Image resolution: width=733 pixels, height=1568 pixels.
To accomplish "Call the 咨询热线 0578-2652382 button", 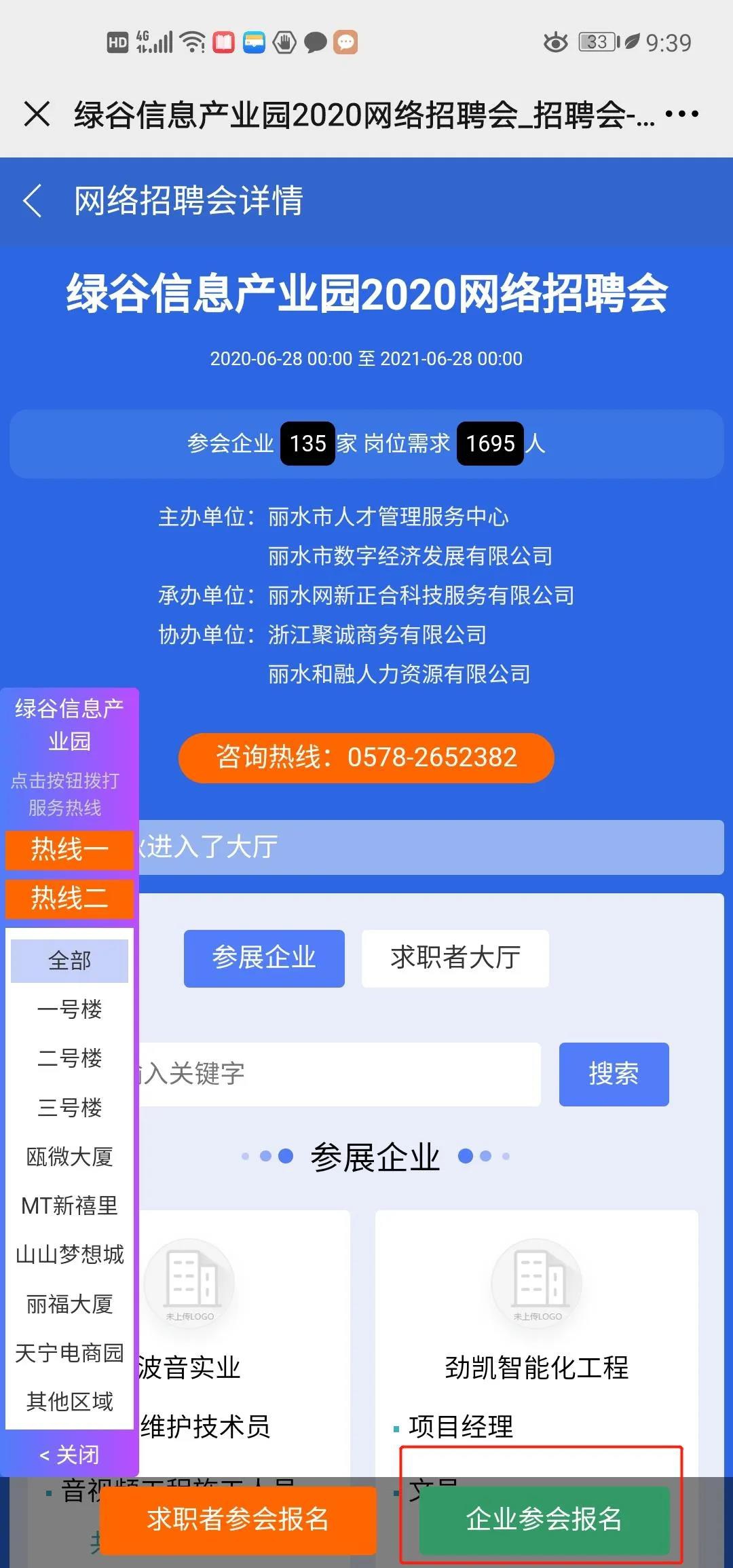I will 366,758.
